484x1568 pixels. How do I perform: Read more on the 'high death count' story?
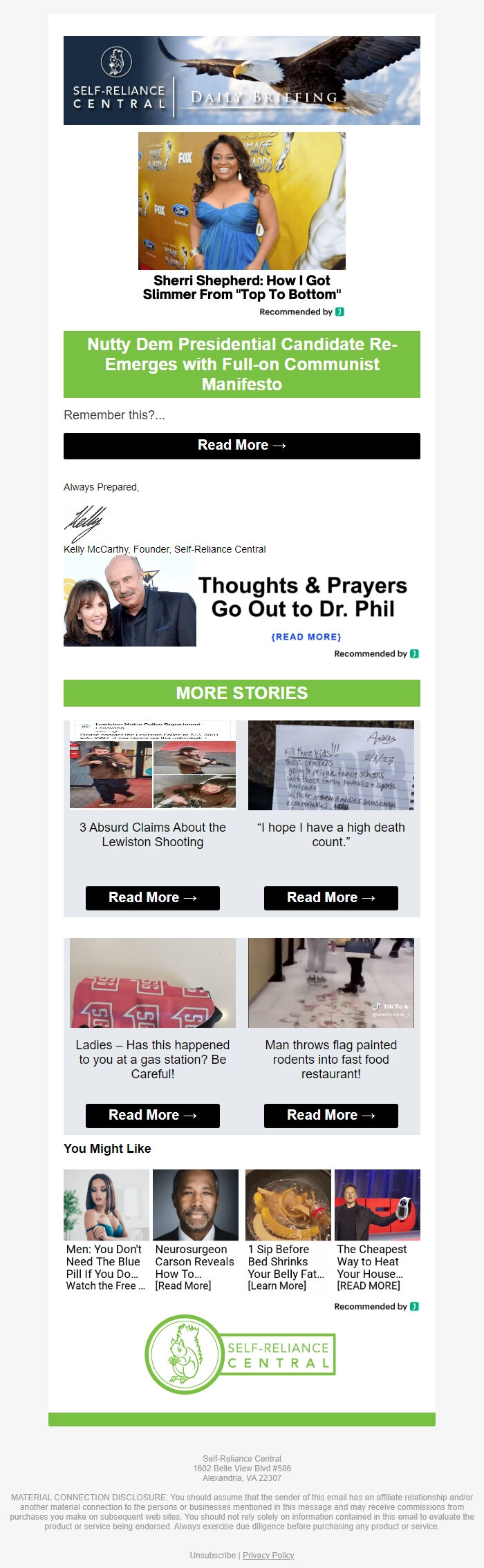[x=331, y=897]
